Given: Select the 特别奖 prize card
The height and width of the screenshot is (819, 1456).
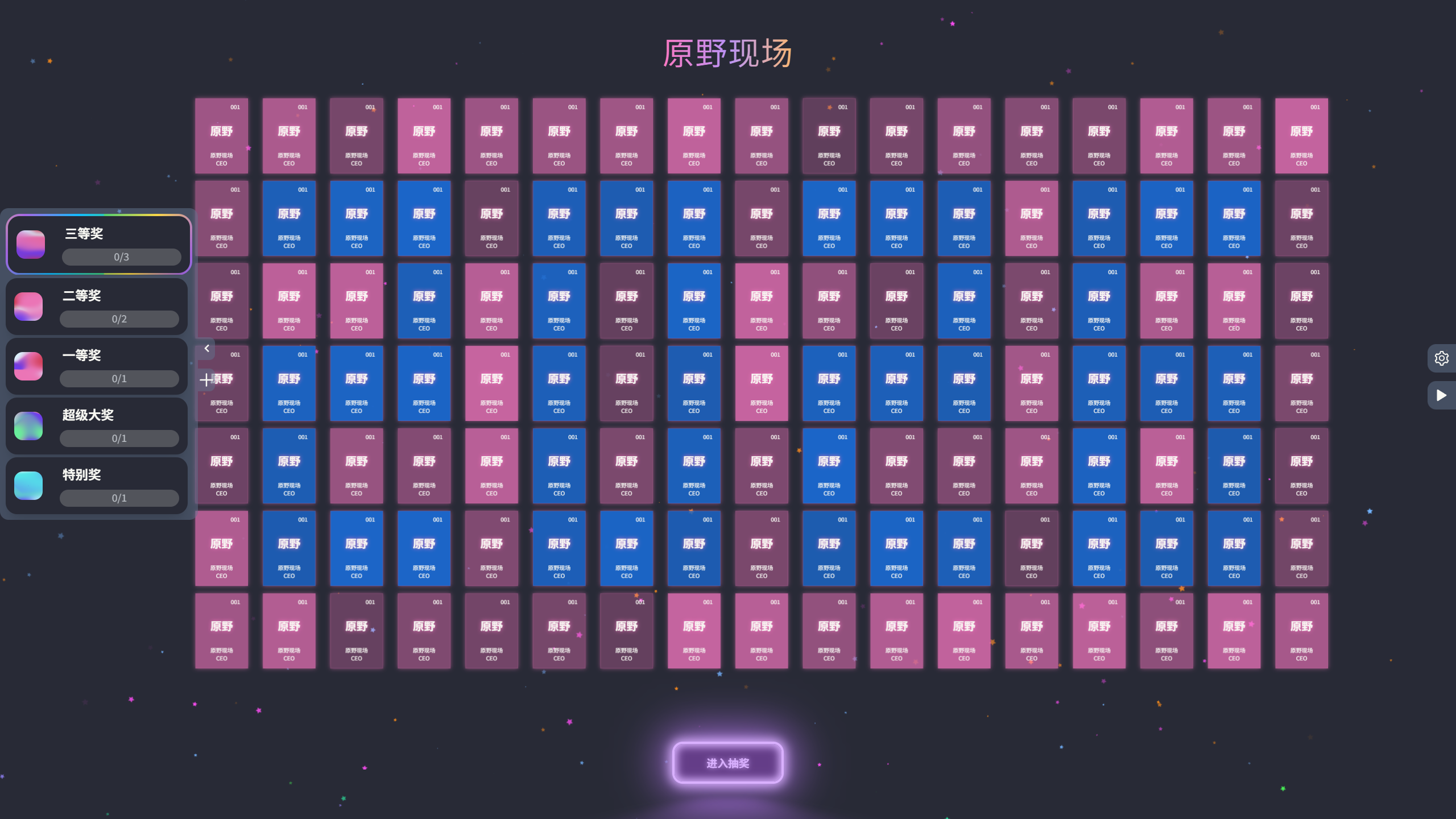Looking at the screenshot, I should [x=97, y=486].
